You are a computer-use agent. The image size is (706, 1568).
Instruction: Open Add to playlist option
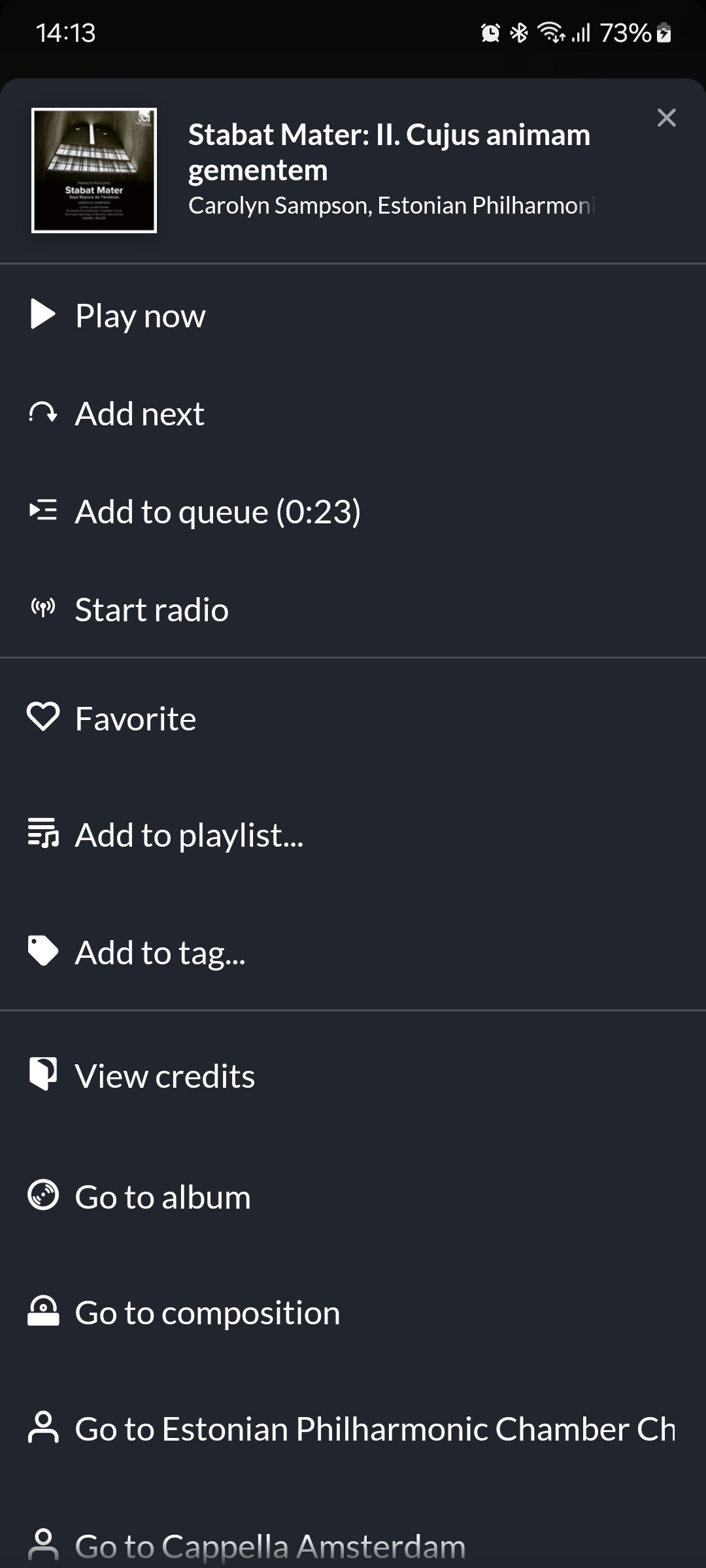tap(353, 834)
